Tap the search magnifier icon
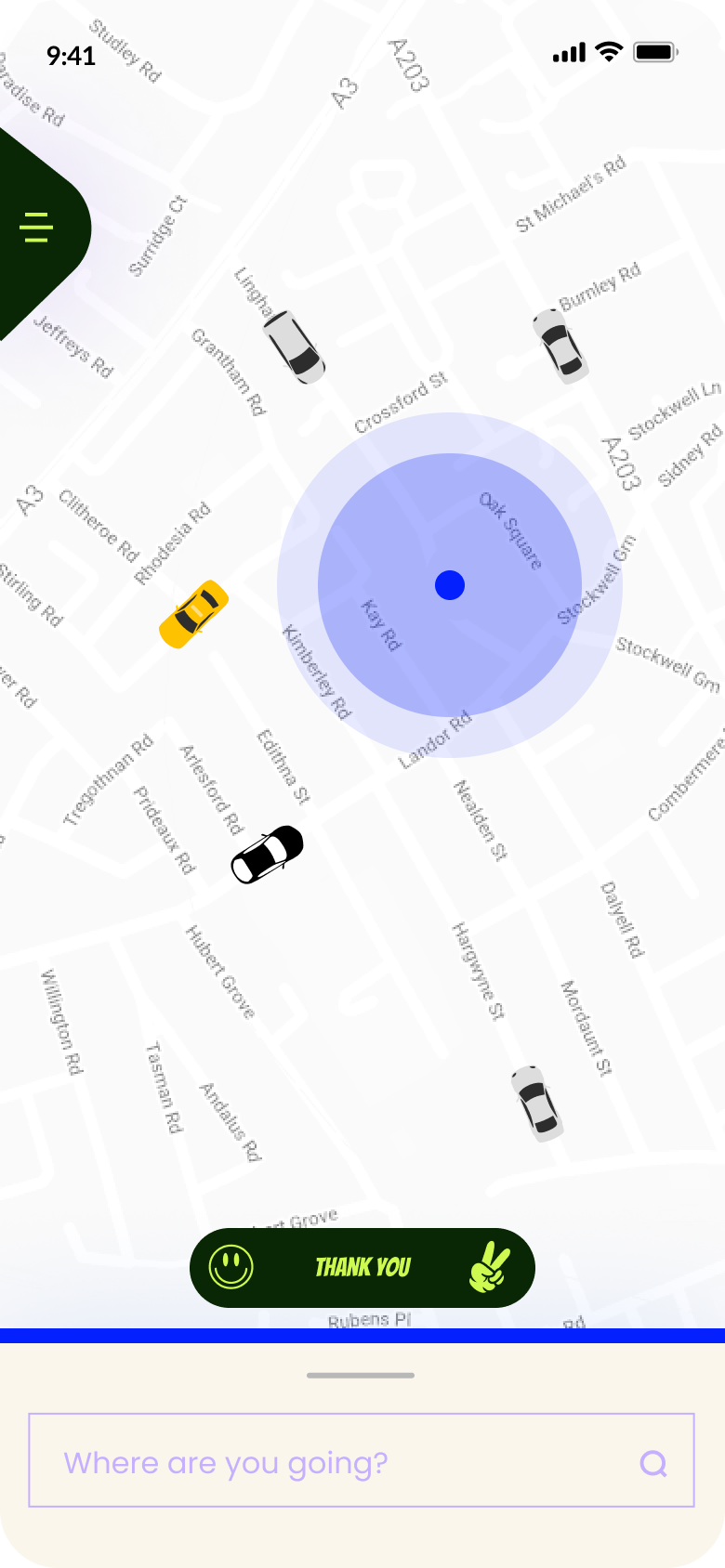 click(653, 1464)
